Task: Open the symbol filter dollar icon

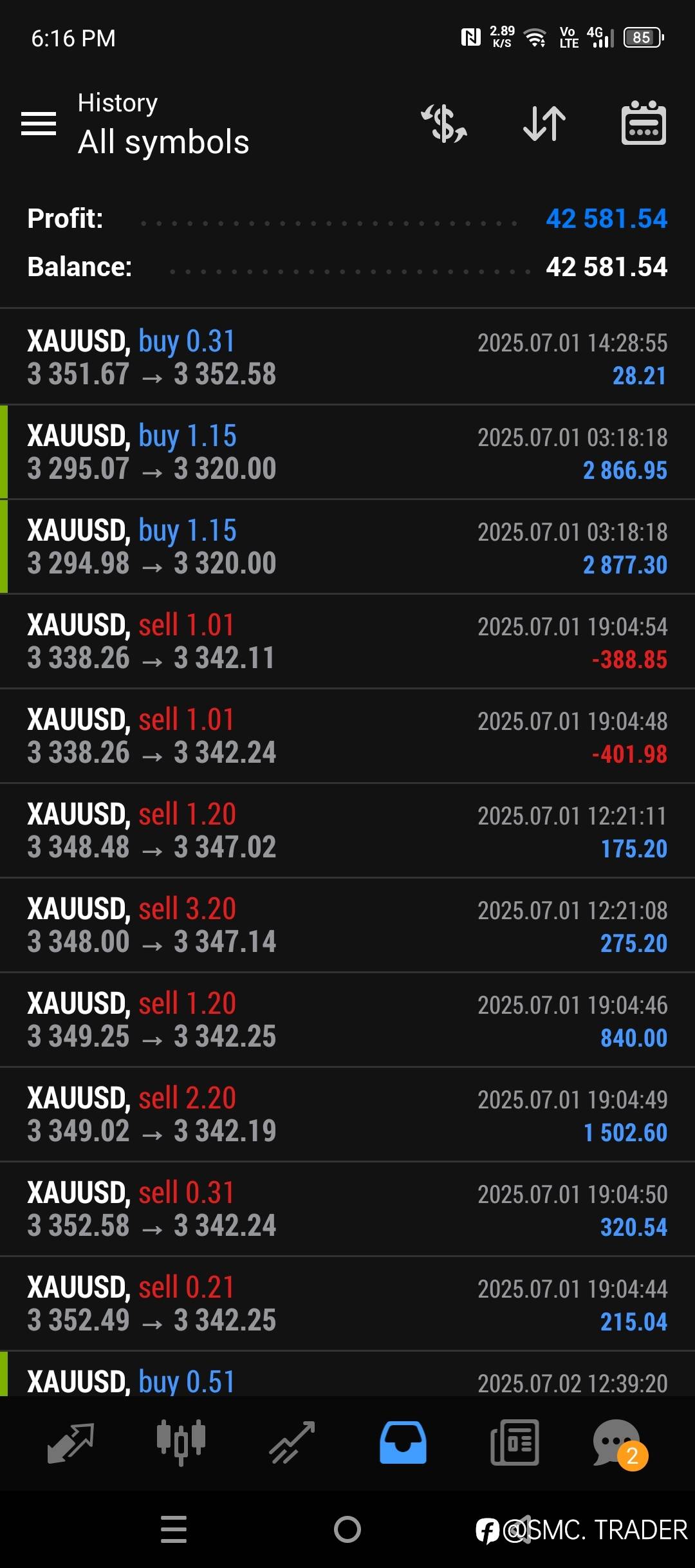Action: click(444, 124)
